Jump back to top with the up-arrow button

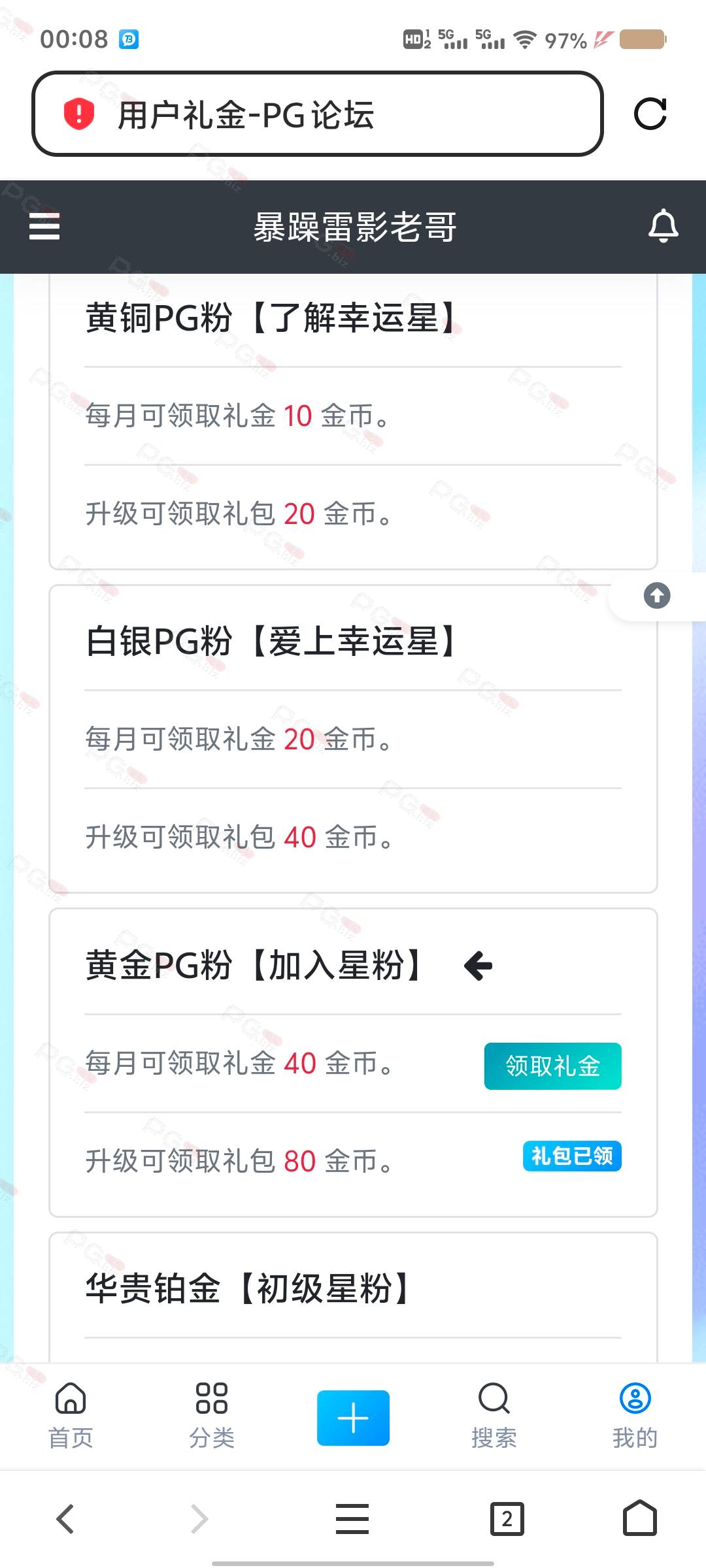[x=657, y=595]
